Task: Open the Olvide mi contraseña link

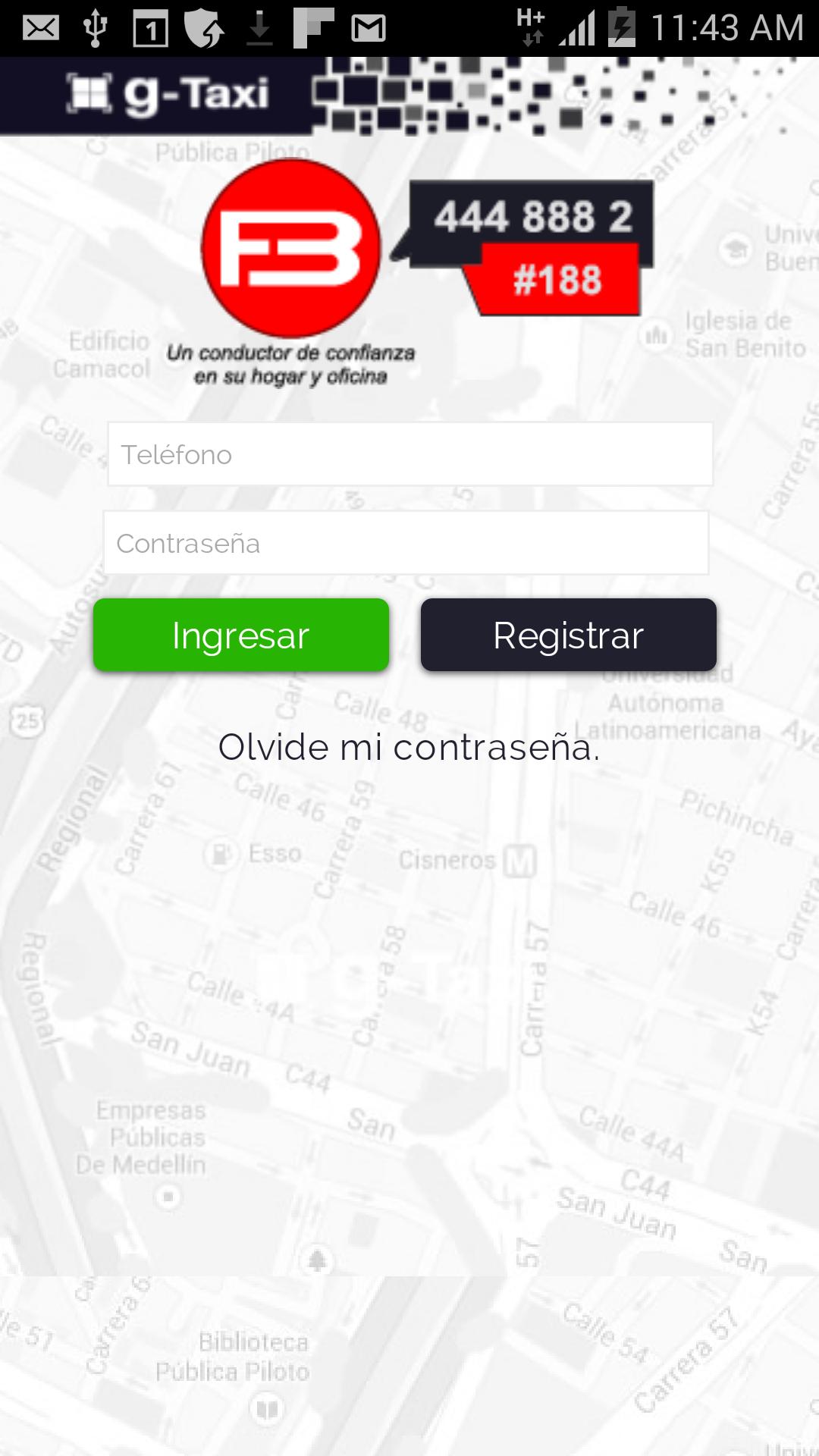Action: point(409,747)
